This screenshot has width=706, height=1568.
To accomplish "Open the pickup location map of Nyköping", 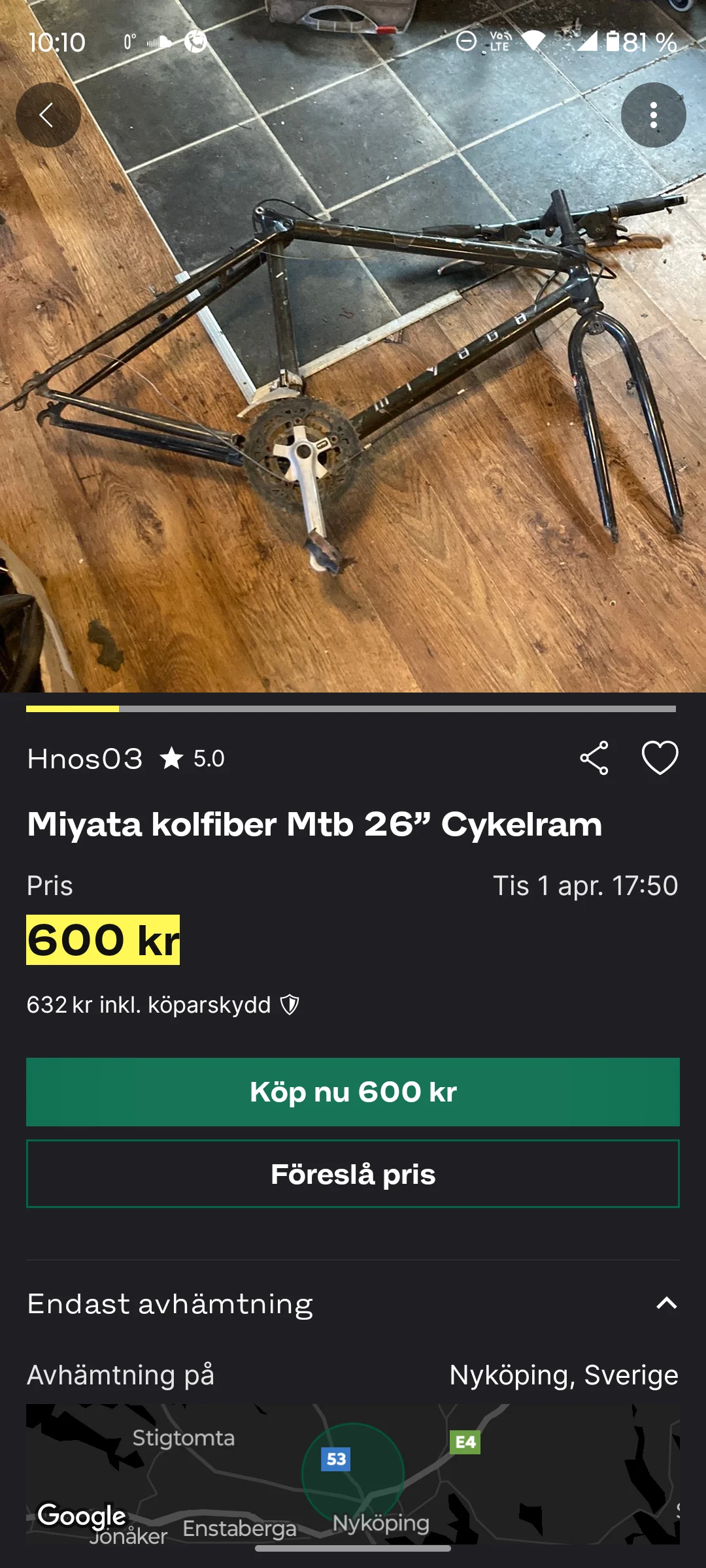I will (353, 1473).
